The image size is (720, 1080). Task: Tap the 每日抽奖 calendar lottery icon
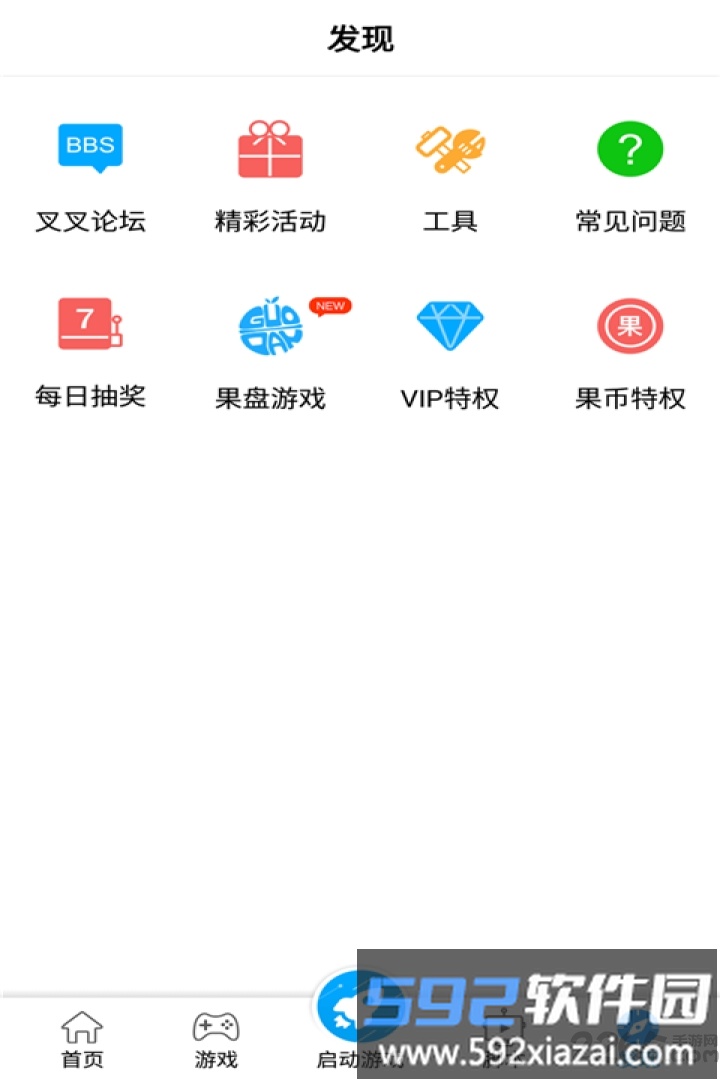click(90, 322)
